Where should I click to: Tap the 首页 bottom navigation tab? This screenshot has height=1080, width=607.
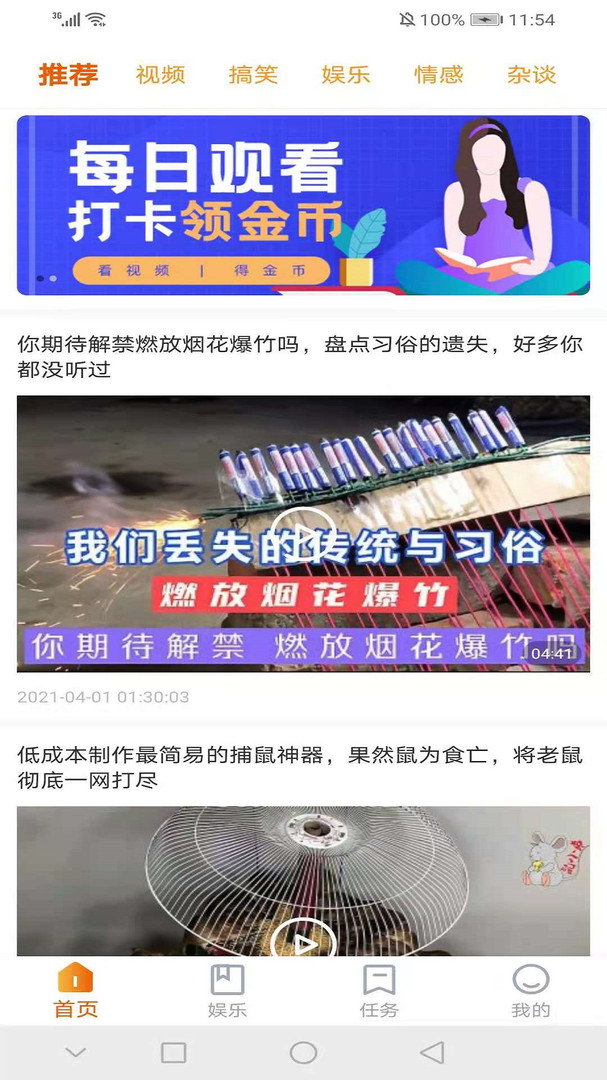[x=76, y=990]
